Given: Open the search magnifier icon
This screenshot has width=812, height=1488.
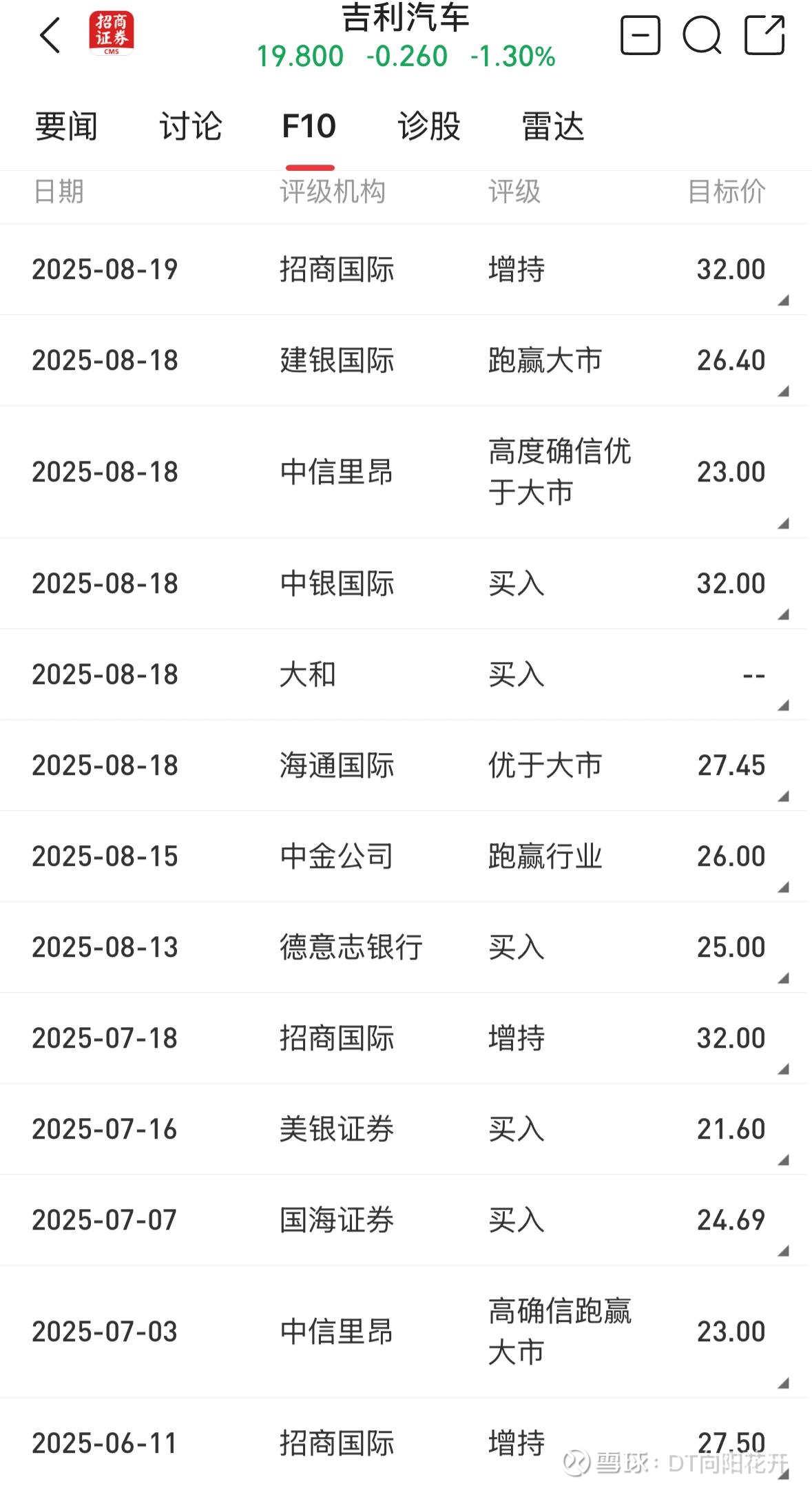Looking at the screenshot, I should point(702,35).
